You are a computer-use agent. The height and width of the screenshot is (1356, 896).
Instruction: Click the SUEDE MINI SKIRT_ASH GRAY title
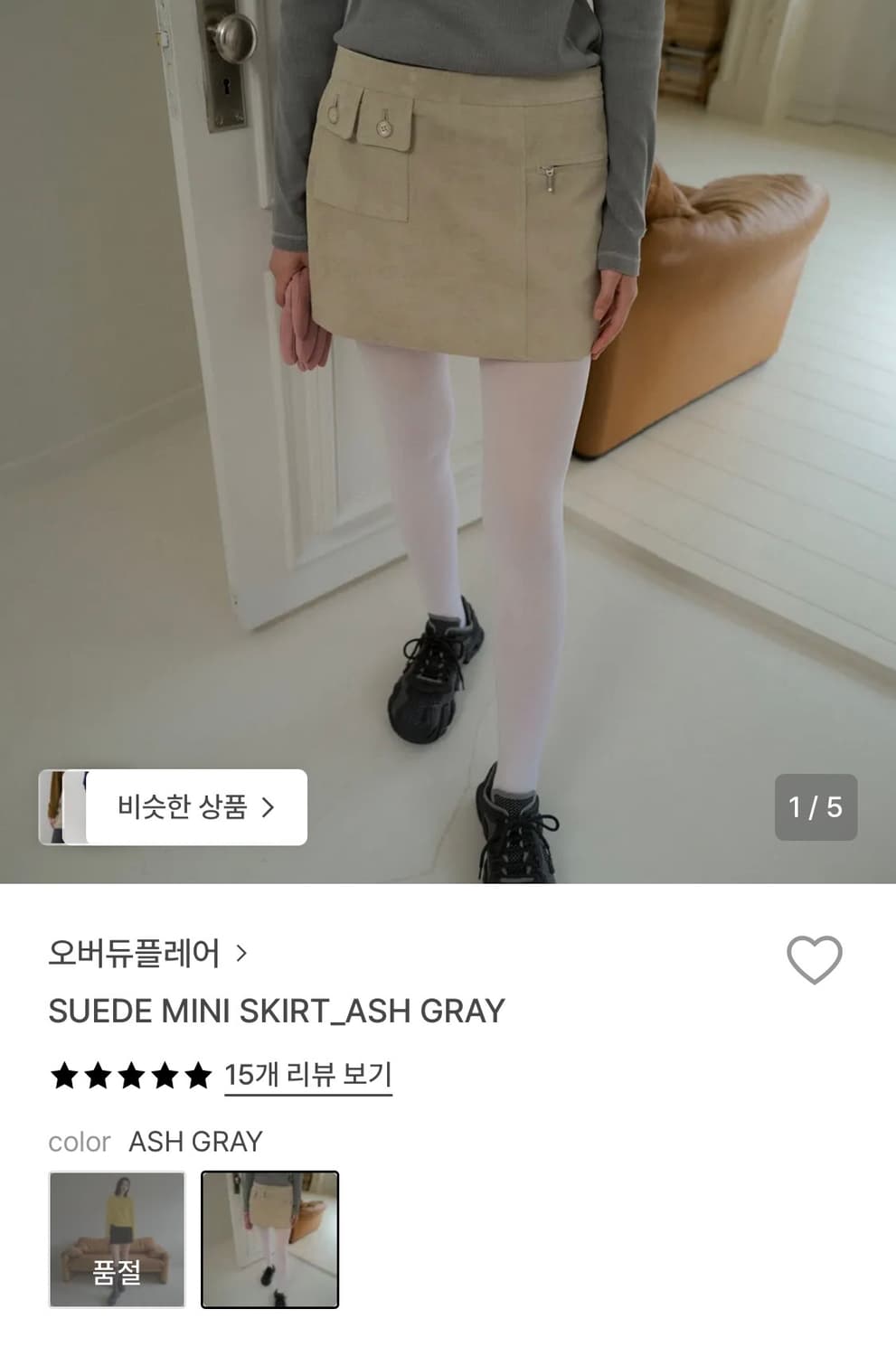pyautogui.click(x=276, y=1012)
